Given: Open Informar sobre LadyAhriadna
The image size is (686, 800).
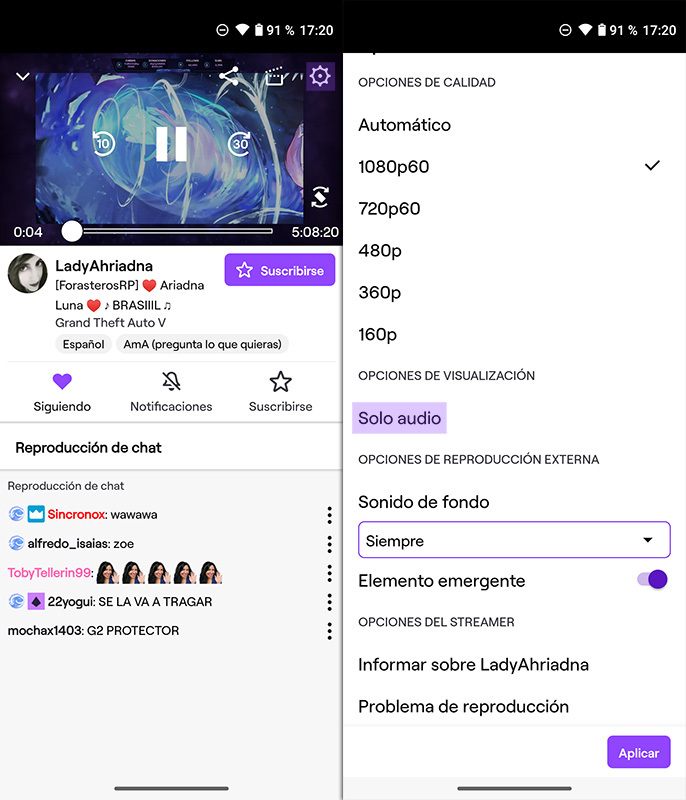Looking at the screenshot, I should [473, 664].
